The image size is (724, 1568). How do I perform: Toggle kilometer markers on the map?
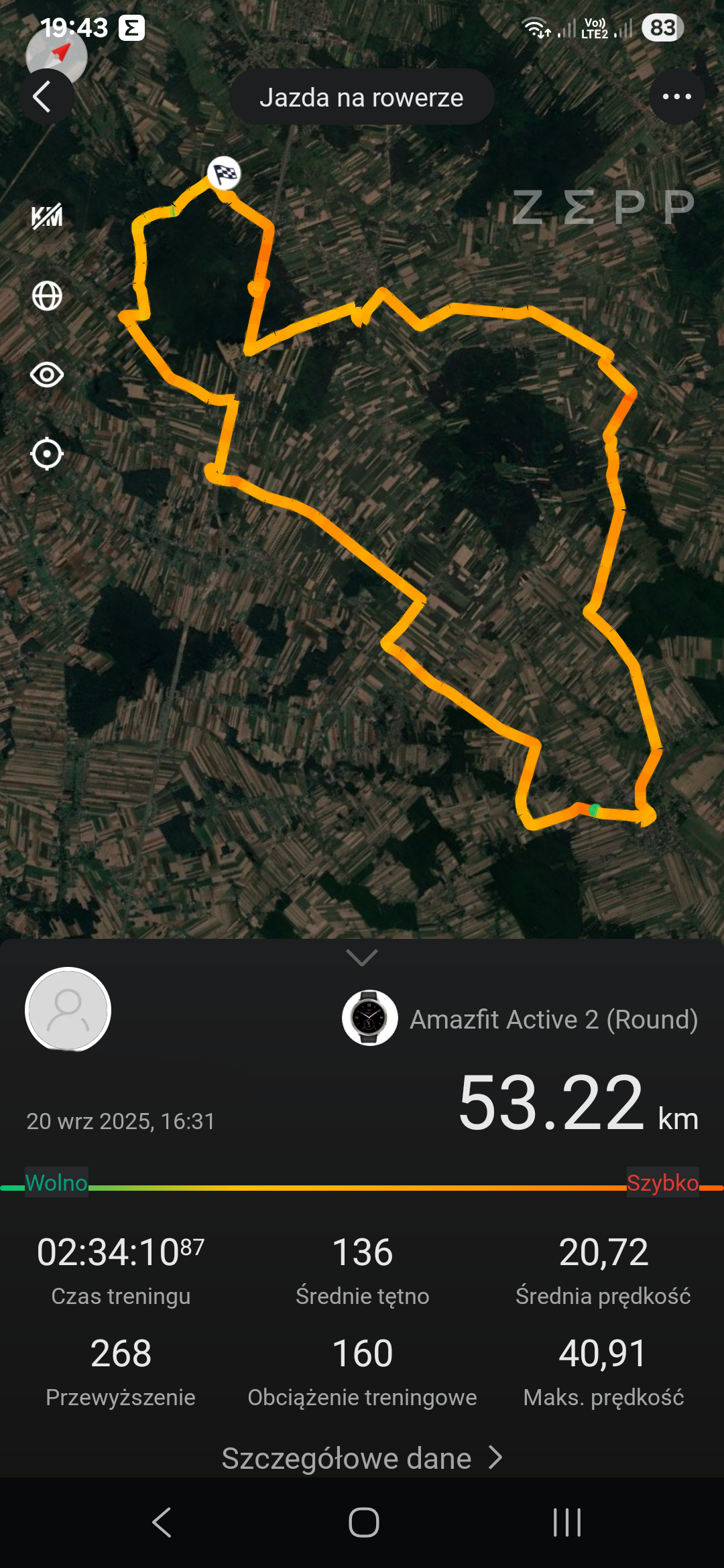coord(47,216)
